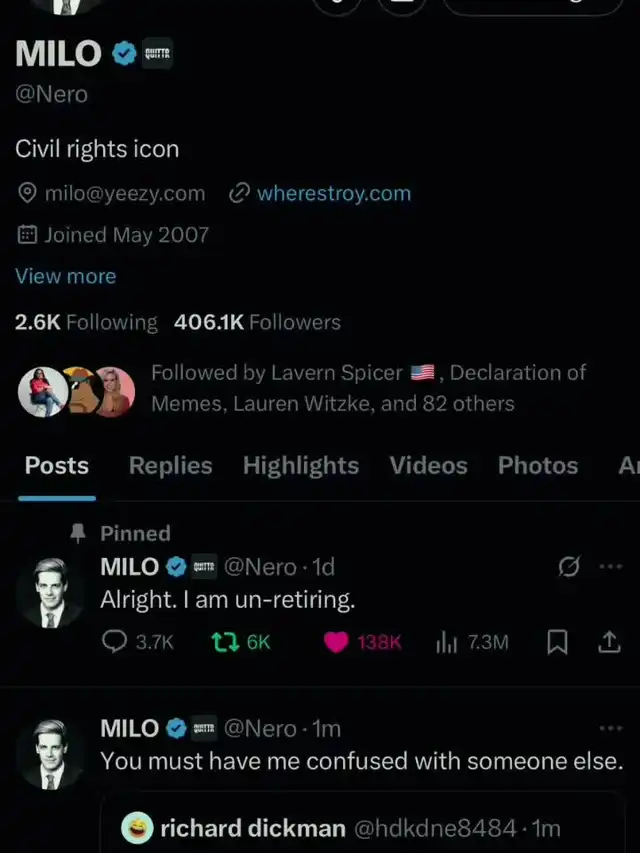640x853 pixels.
Task: Share the pinned un-retiring post
Action: point(609,642)
